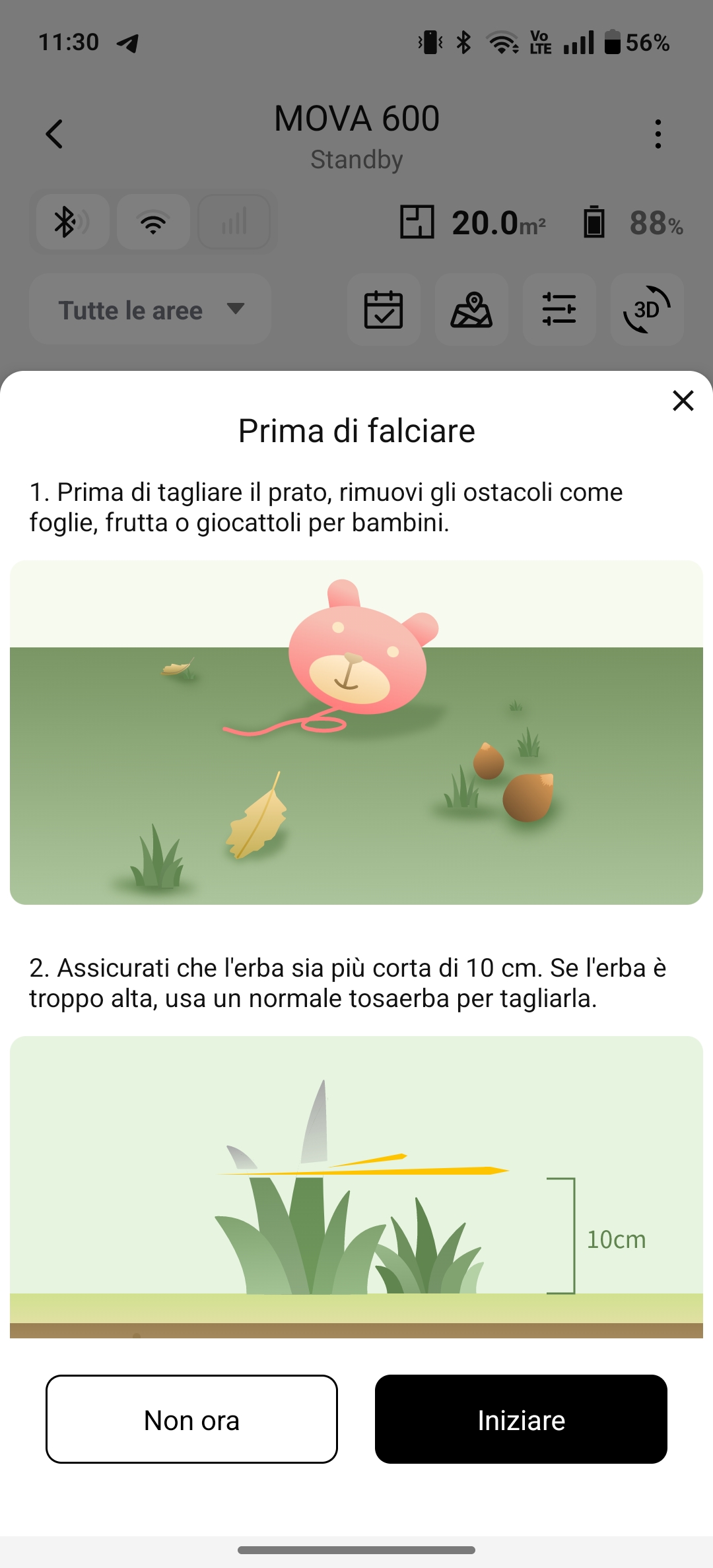The image size is (713, 1568).
Task: Open the mowing schedule calendar
Action: (x=384, y=310)
